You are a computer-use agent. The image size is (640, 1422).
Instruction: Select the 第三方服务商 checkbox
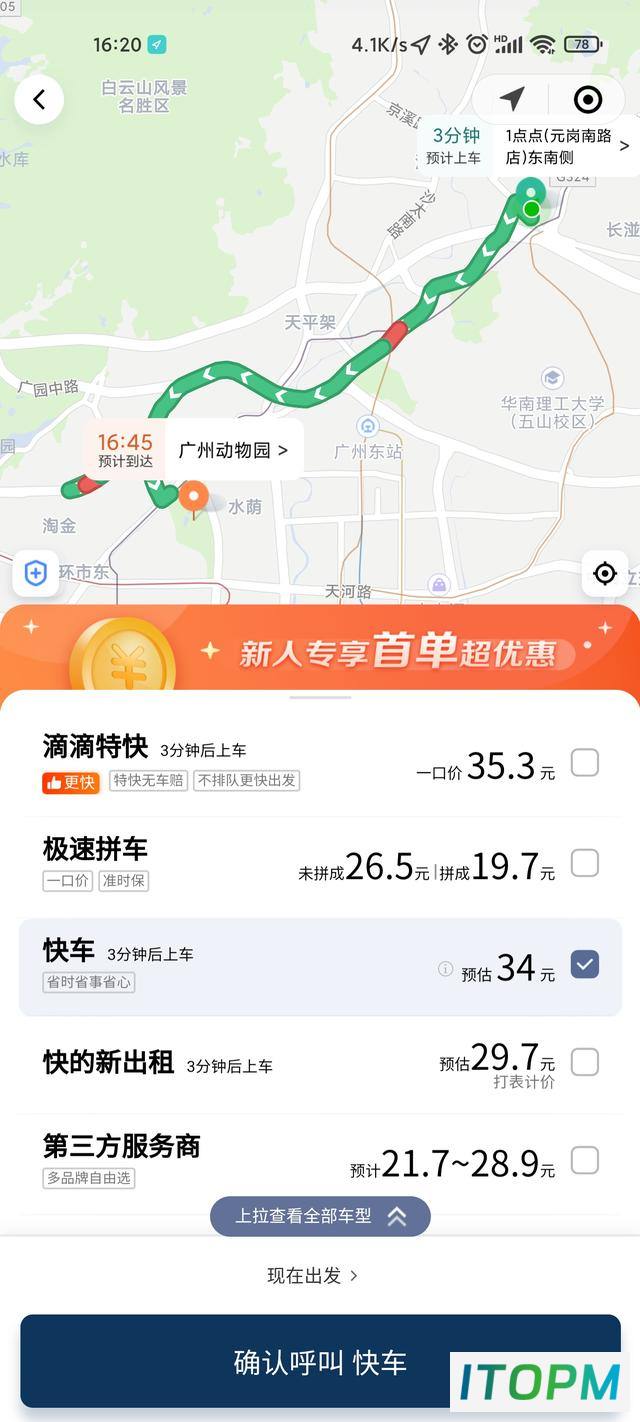pyautogui.click(x=585, y=1160)
